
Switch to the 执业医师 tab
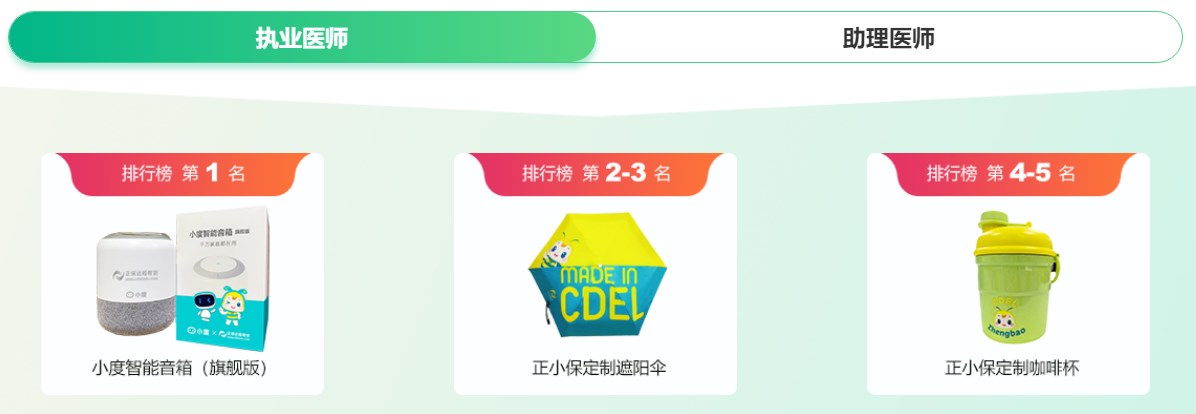[x=301, y=38]
